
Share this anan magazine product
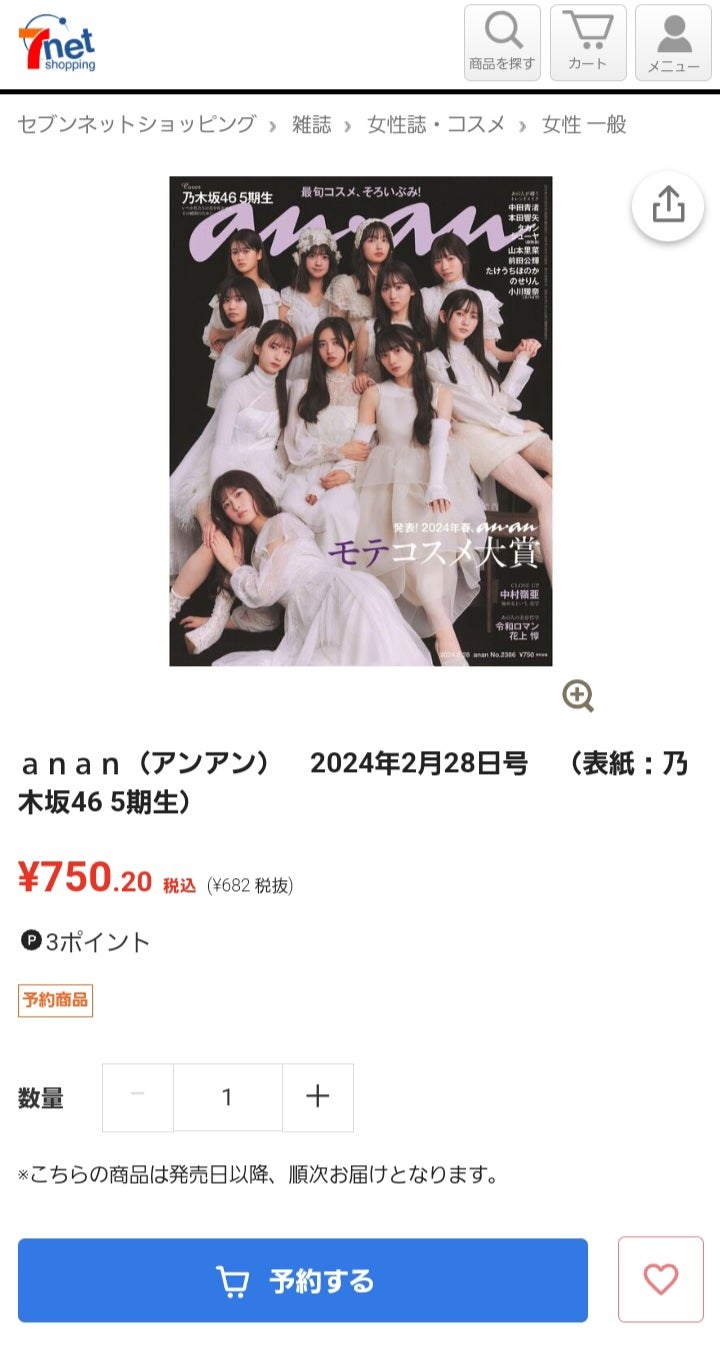click(x=668, y=205)
